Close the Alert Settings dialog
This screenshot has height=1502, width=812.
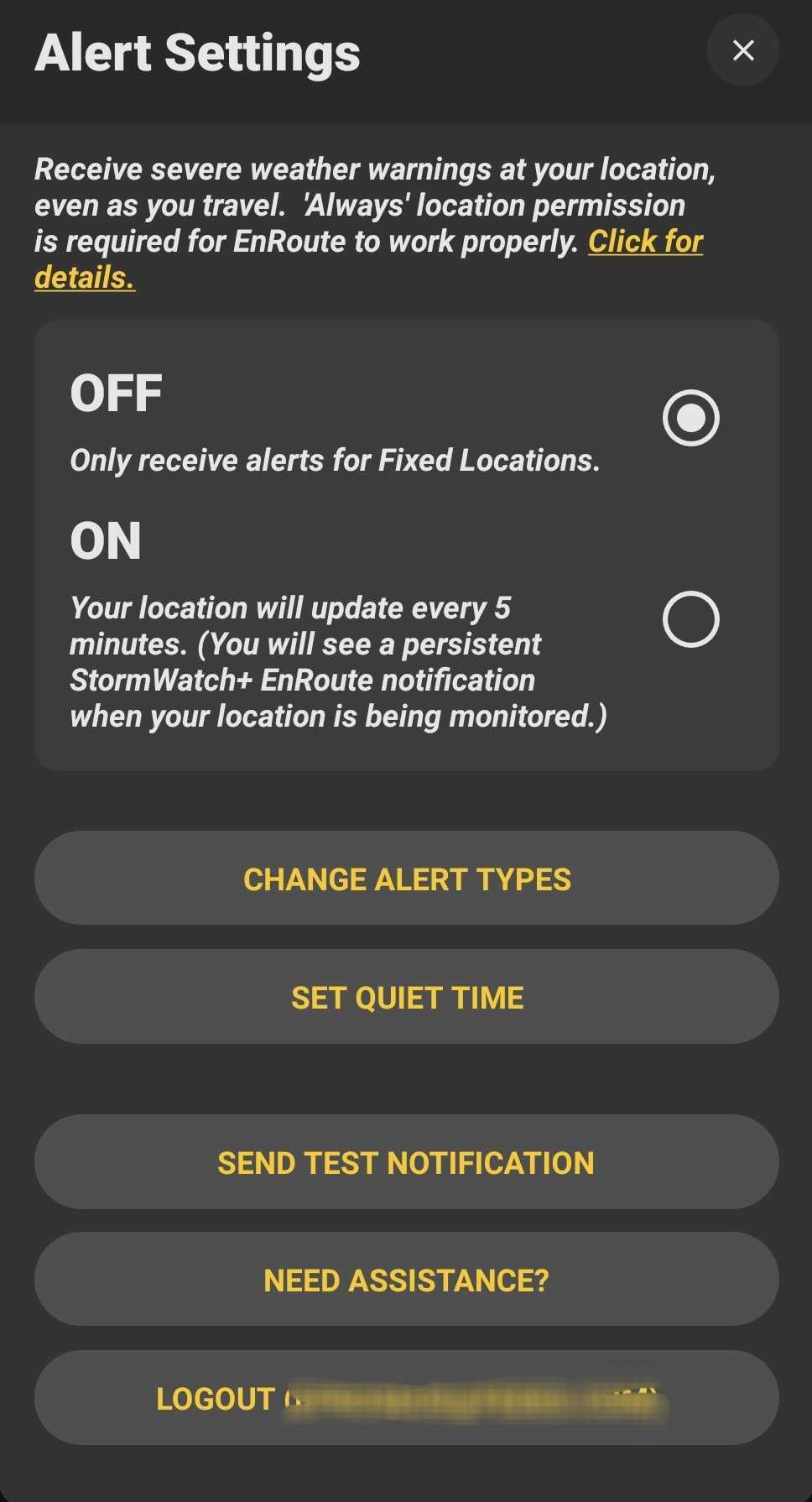[742, 50]
